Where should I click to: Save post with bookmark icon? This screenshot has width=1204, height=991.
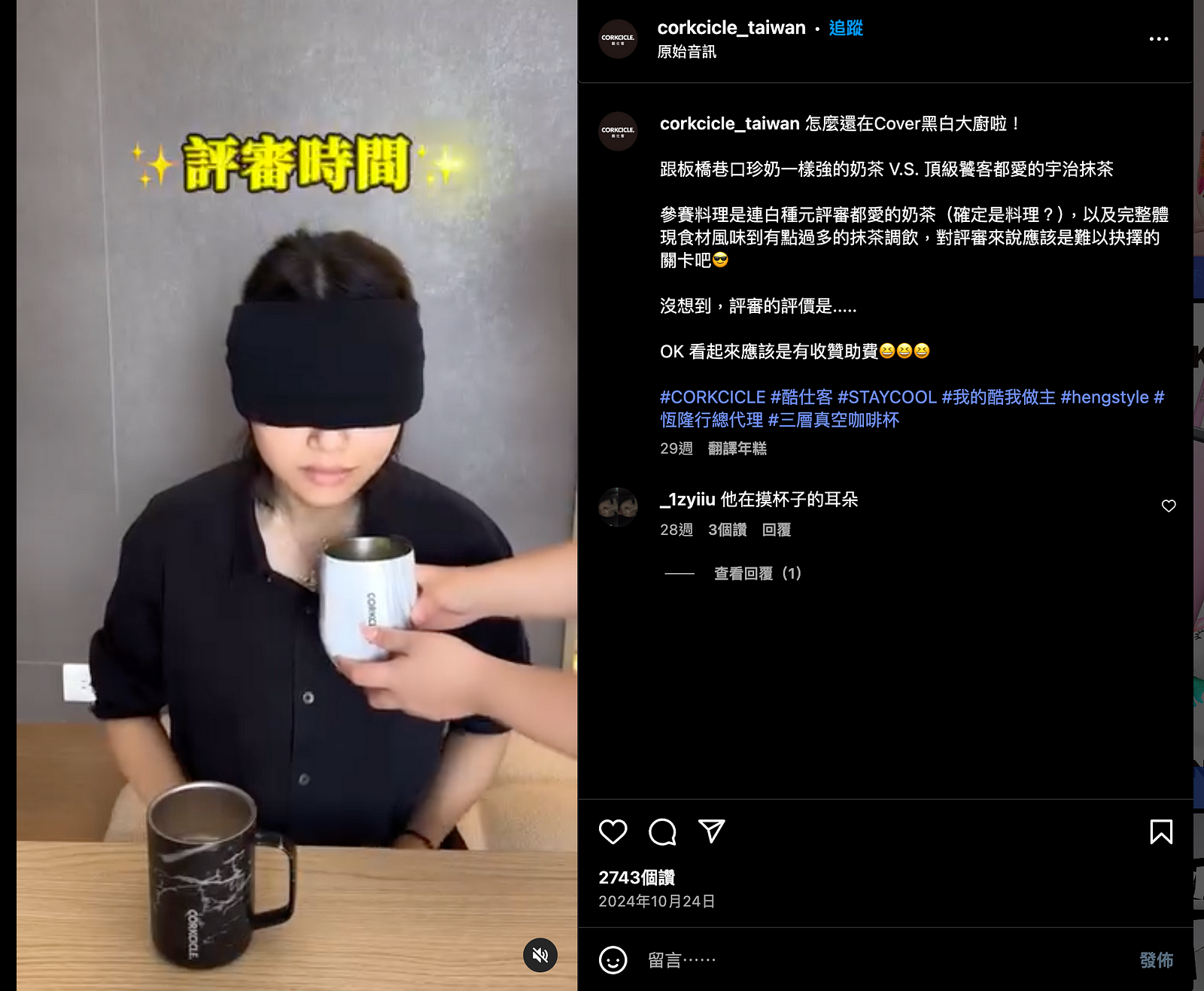1160,831
